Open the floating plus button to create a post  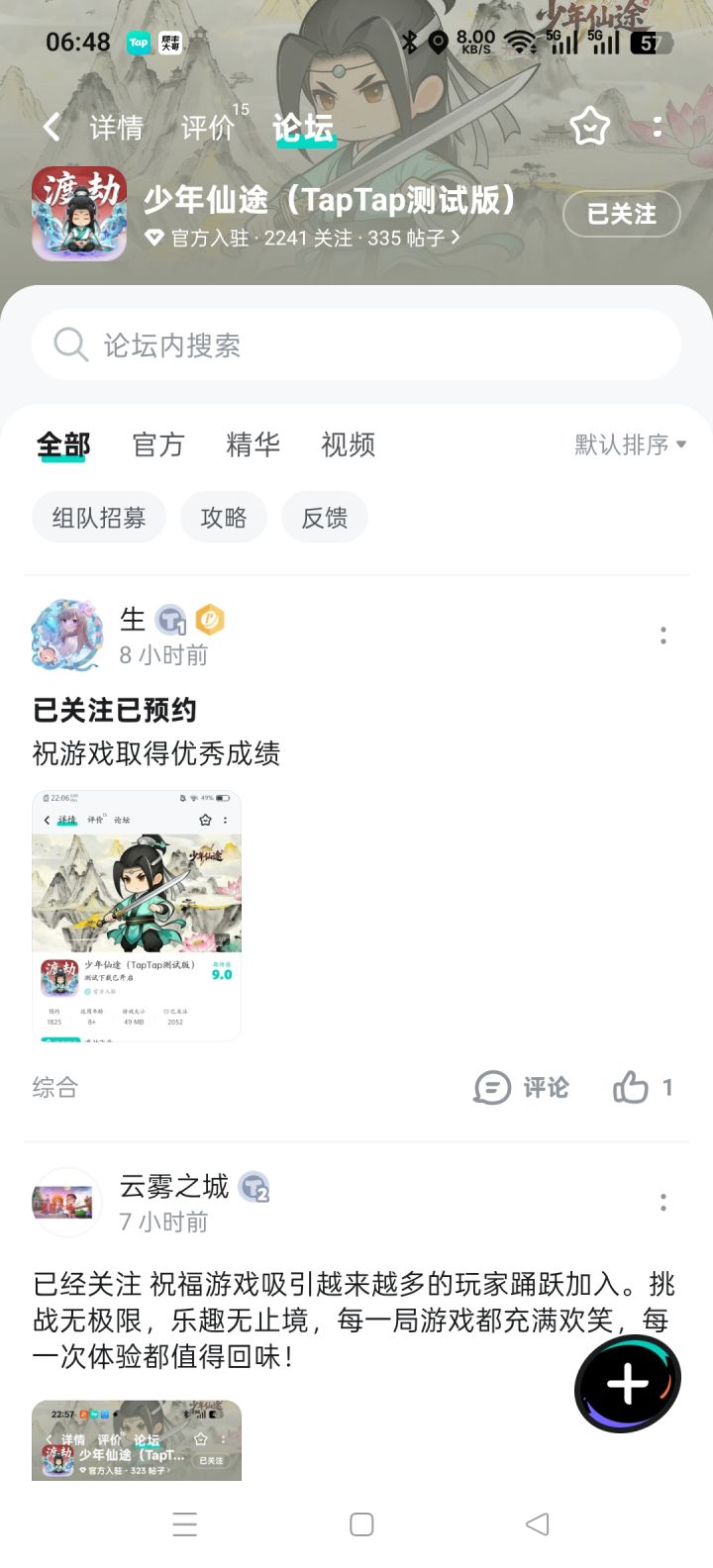pos(627,1384)
